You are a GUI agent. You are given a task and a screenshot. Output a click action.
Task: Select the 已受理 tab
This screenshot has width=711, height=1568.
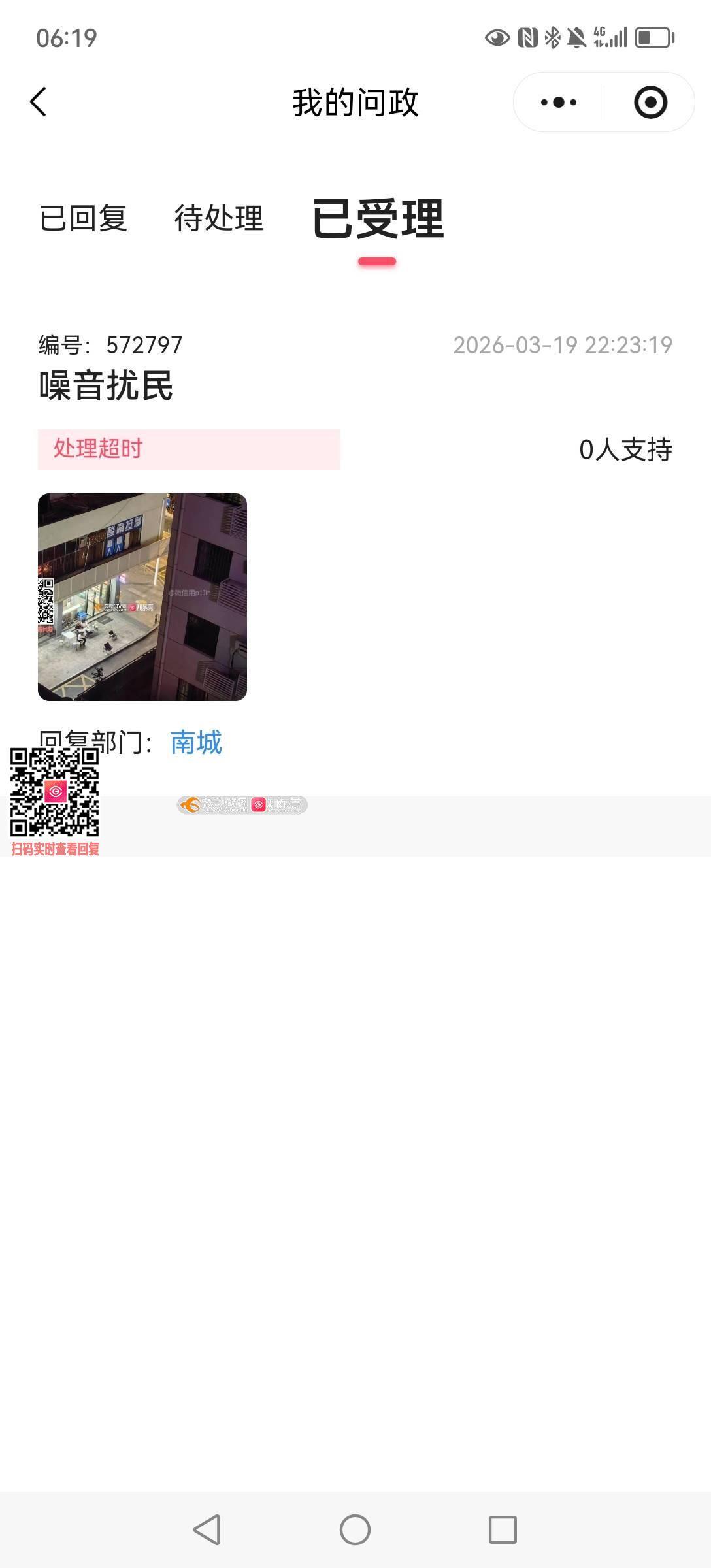pos(378,220)
